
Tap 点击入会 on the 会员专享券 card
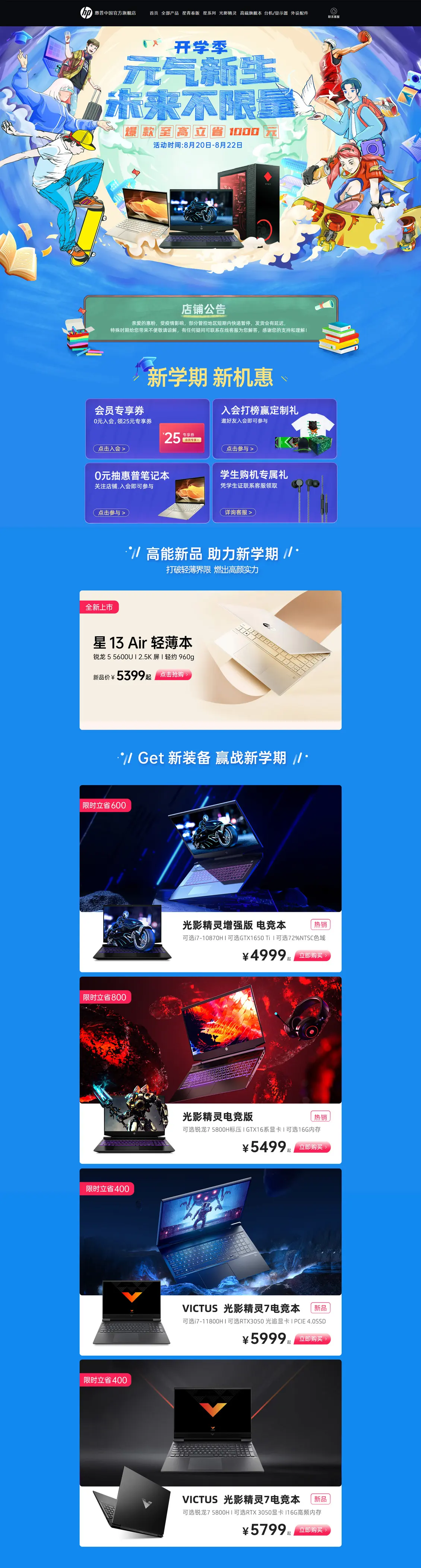[111, 448]
